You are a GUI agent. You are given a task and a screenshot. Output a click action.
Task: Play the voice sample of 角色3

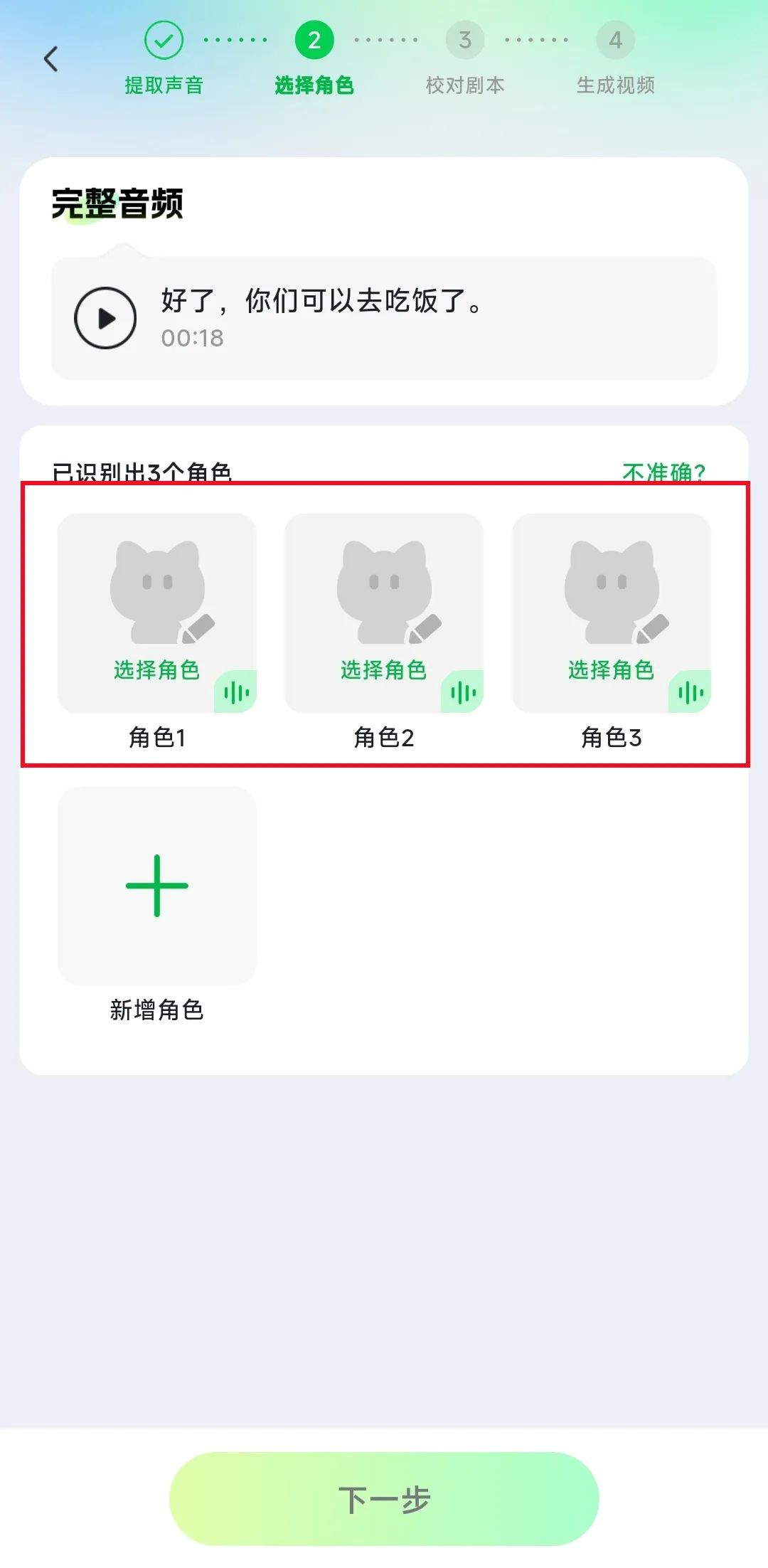click(690, 692)
